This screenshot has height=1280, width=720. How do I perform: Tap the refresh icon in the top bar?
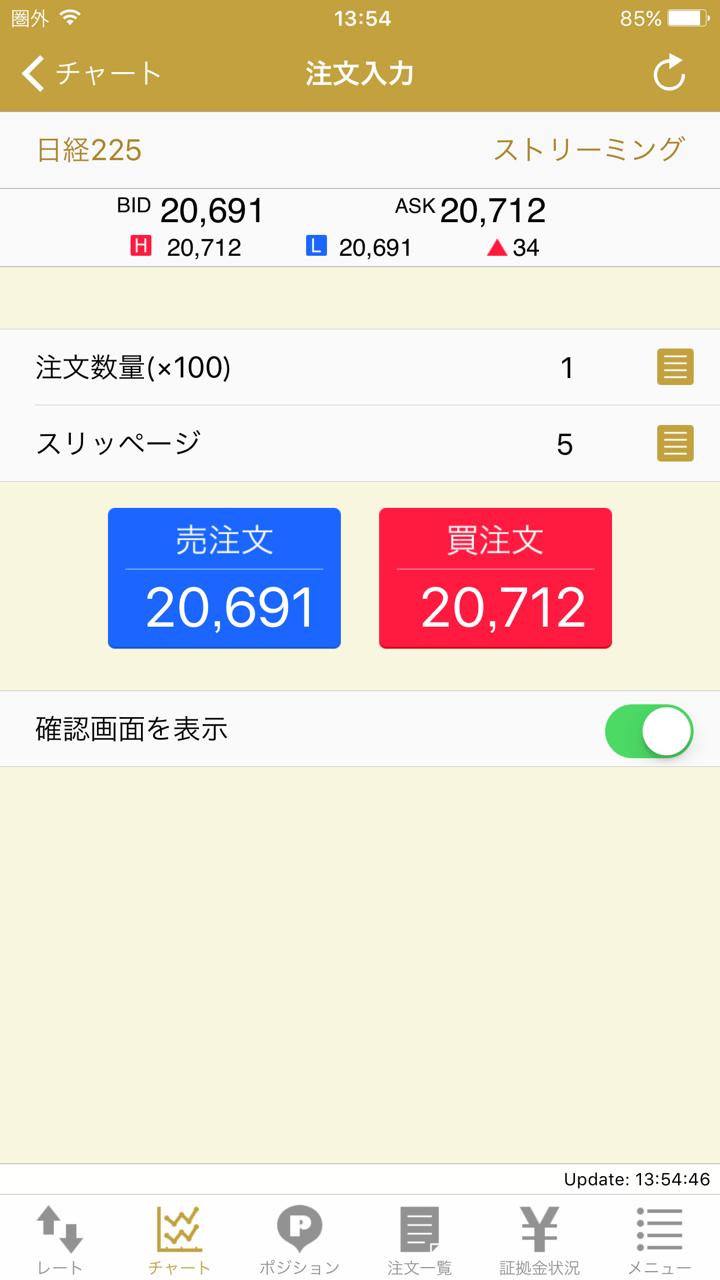point(668,72)
